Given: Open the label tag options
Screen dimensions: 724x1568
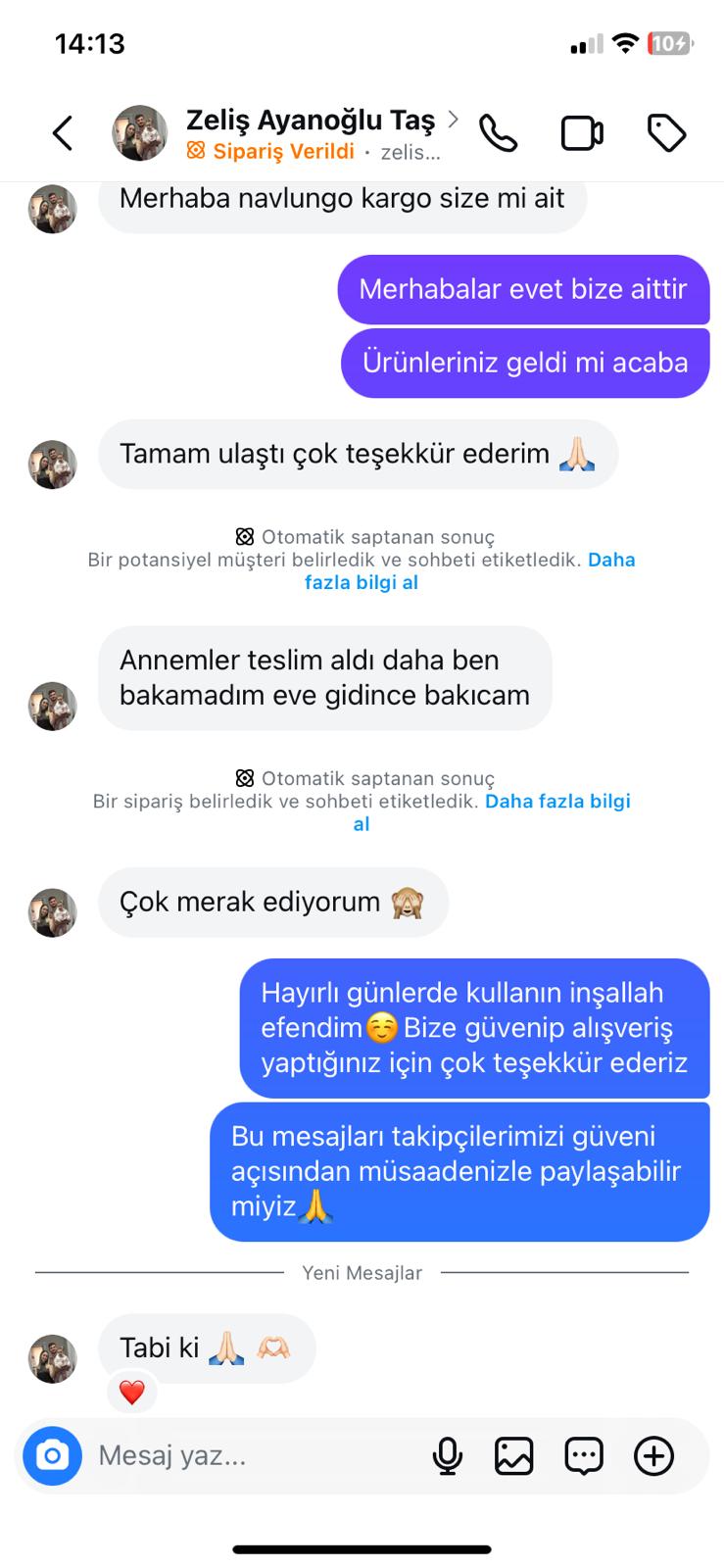Looking at the screenshot, I should point(666,133).
